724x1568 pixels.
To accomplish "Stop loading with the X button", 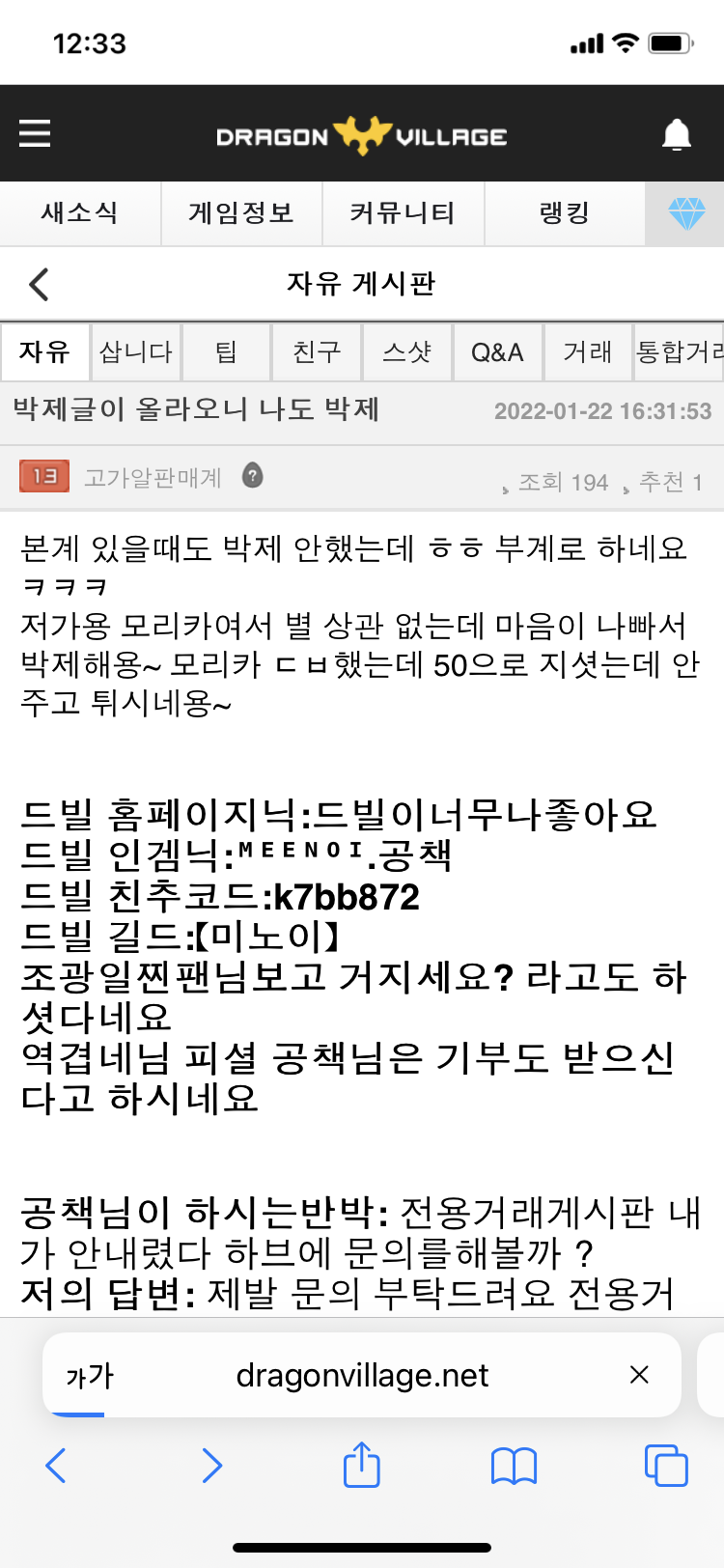I will 639,1375.
